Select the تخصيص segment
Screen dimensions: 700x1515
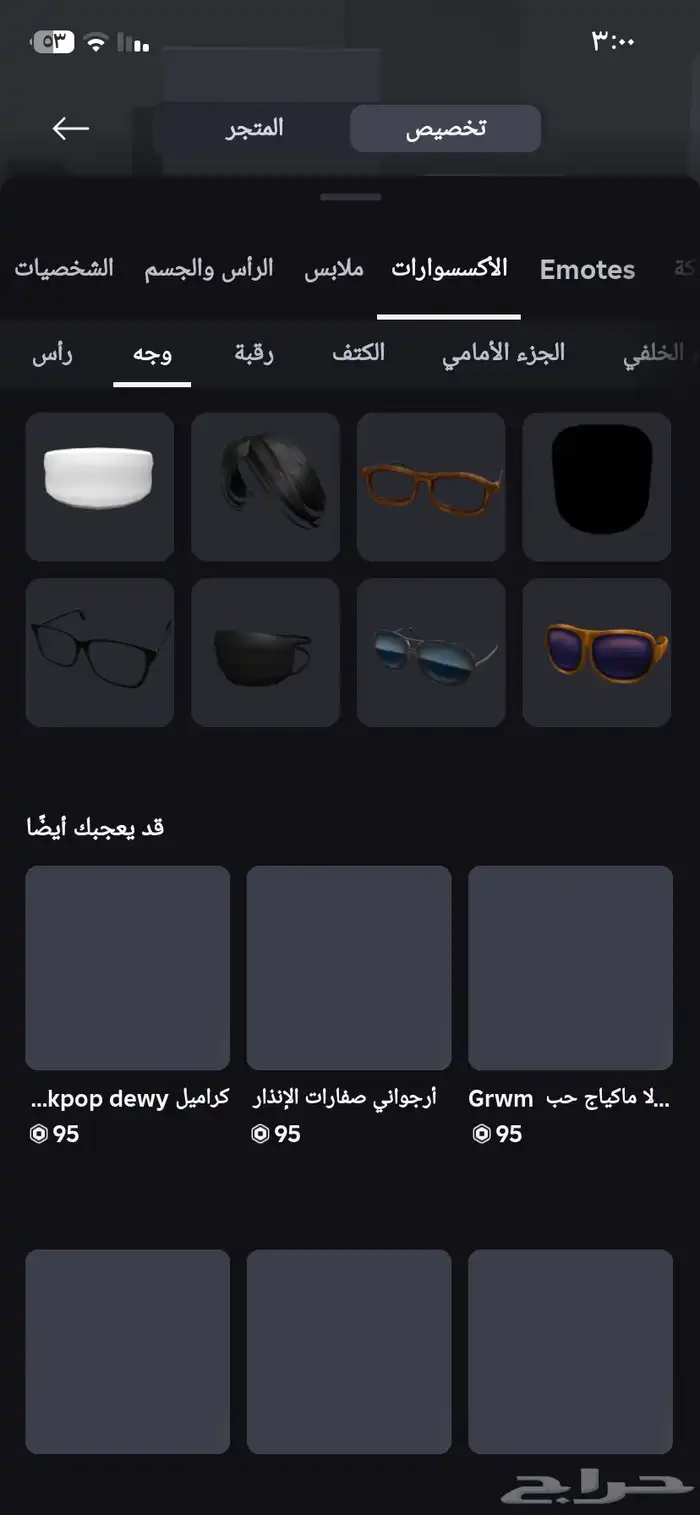tap(446, 129)
